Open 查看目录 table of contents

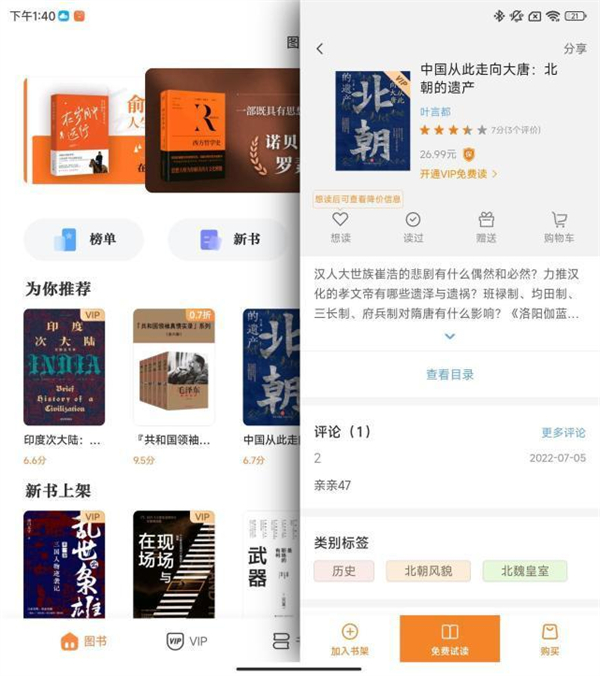tap(450, 375)
